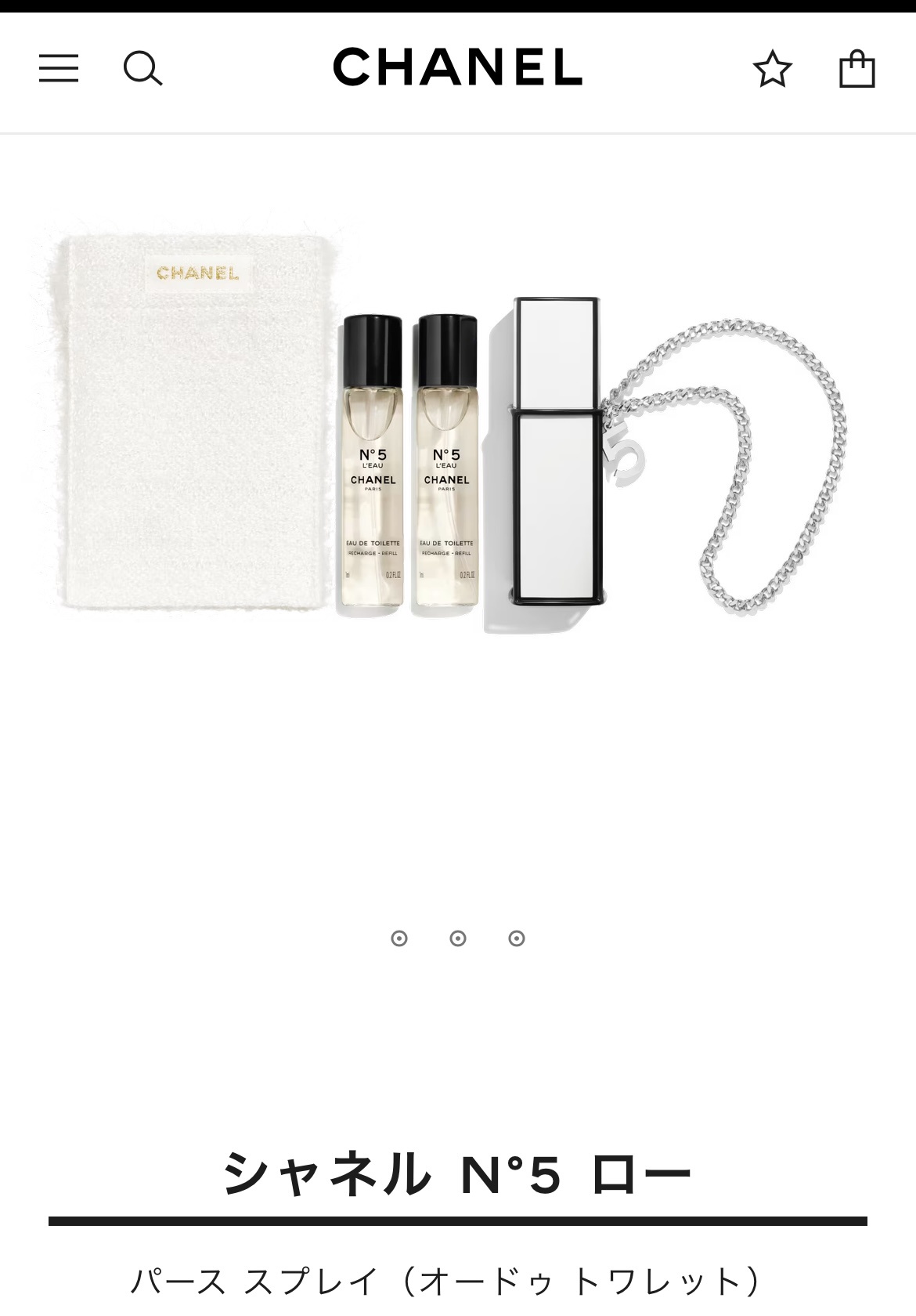Select the second image page dot

(458, 938)
